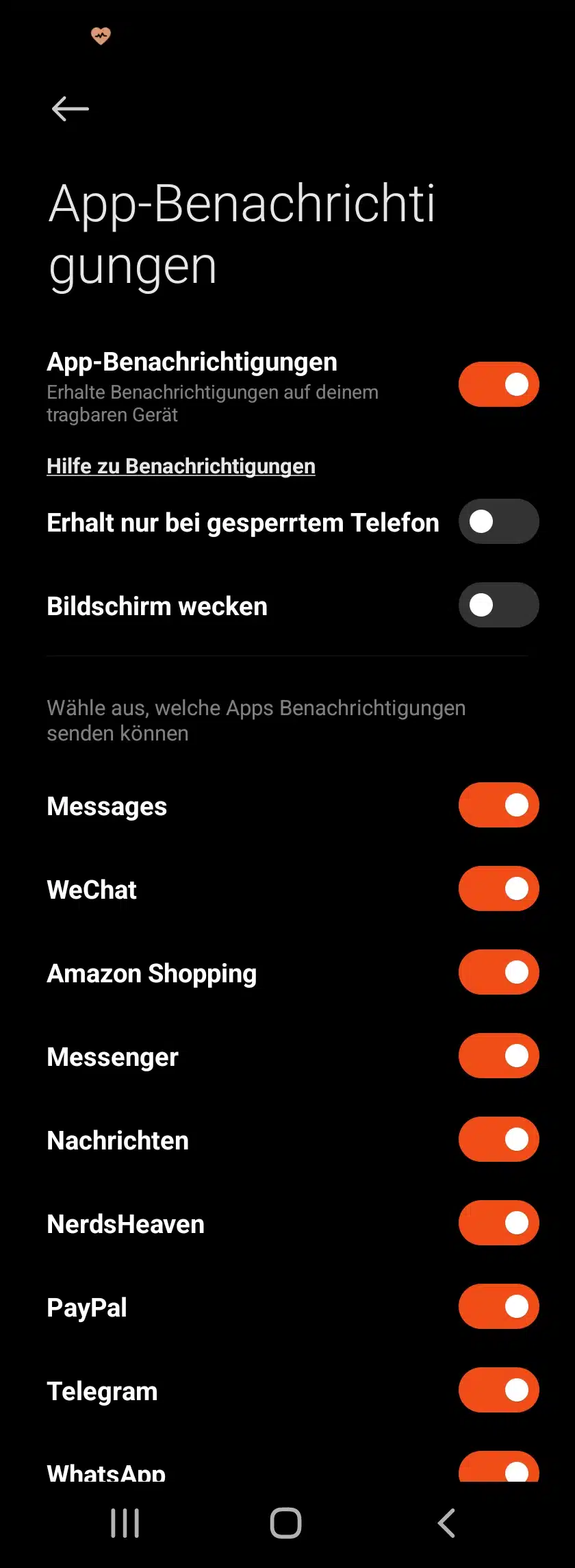Open the Hilfe zu Benachrichtigungen link

tap(181, 466)
